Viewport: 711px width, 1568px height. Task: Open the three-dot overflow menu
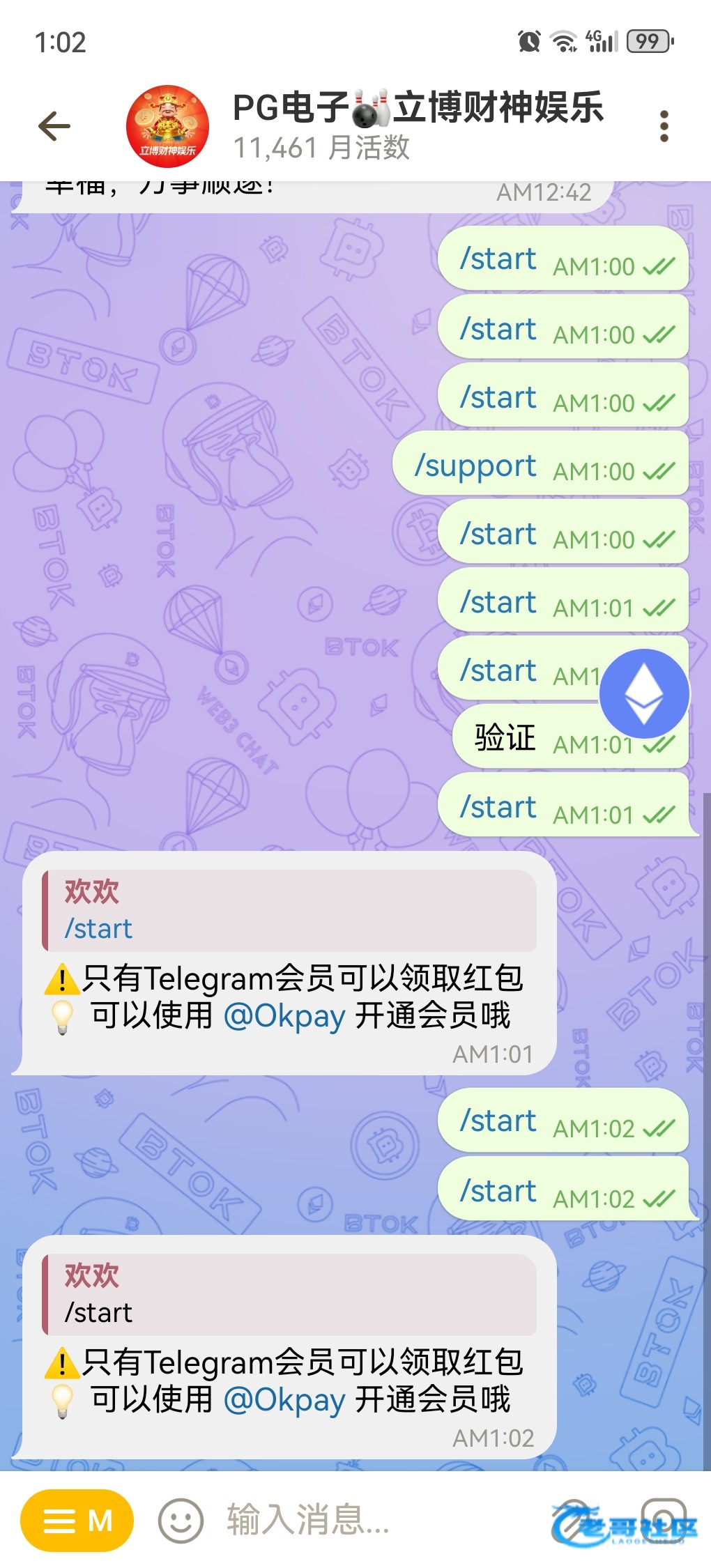[x=664, y=126]
